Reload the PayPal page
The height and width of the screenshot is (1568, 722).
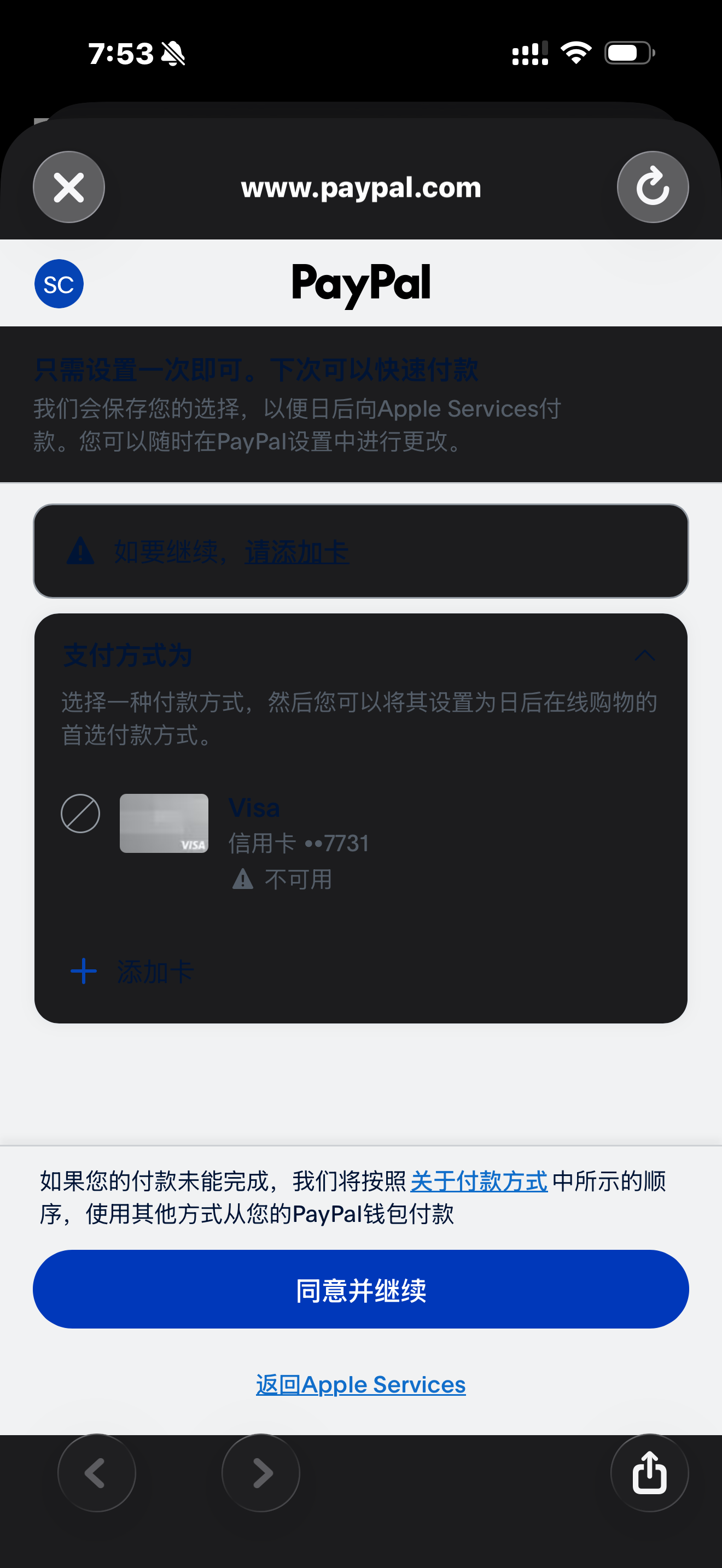(653, 187)
